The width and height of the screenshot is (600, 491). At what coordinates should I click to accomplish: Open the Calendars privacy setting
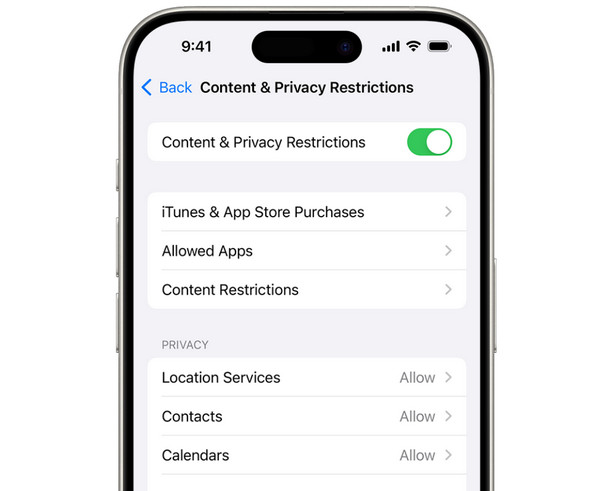click(306, 455)
